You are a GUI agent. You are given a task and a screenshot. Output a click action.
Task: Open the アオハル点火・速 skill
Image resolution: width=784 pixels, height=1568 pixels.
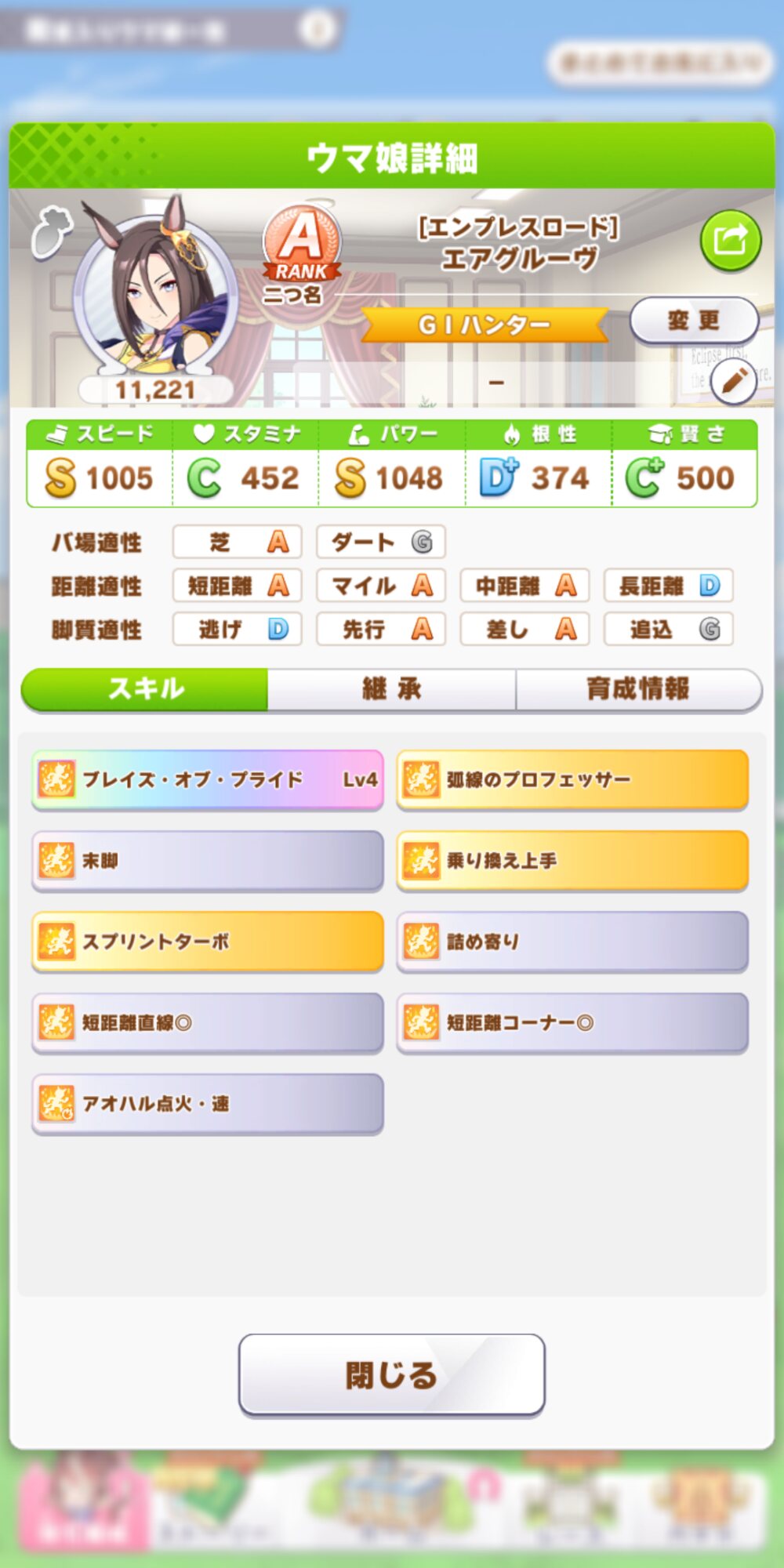tap(208, 1104)
